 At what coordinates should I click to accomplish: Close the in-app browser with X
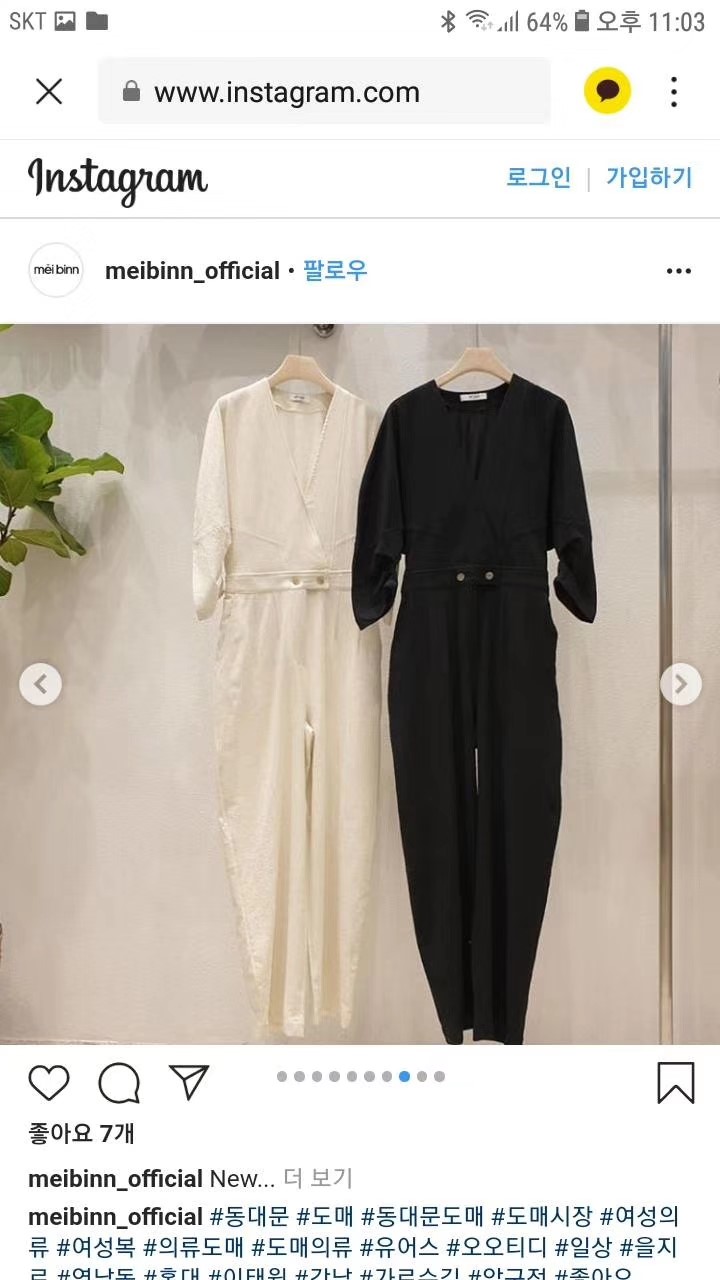tap(49, 92)
